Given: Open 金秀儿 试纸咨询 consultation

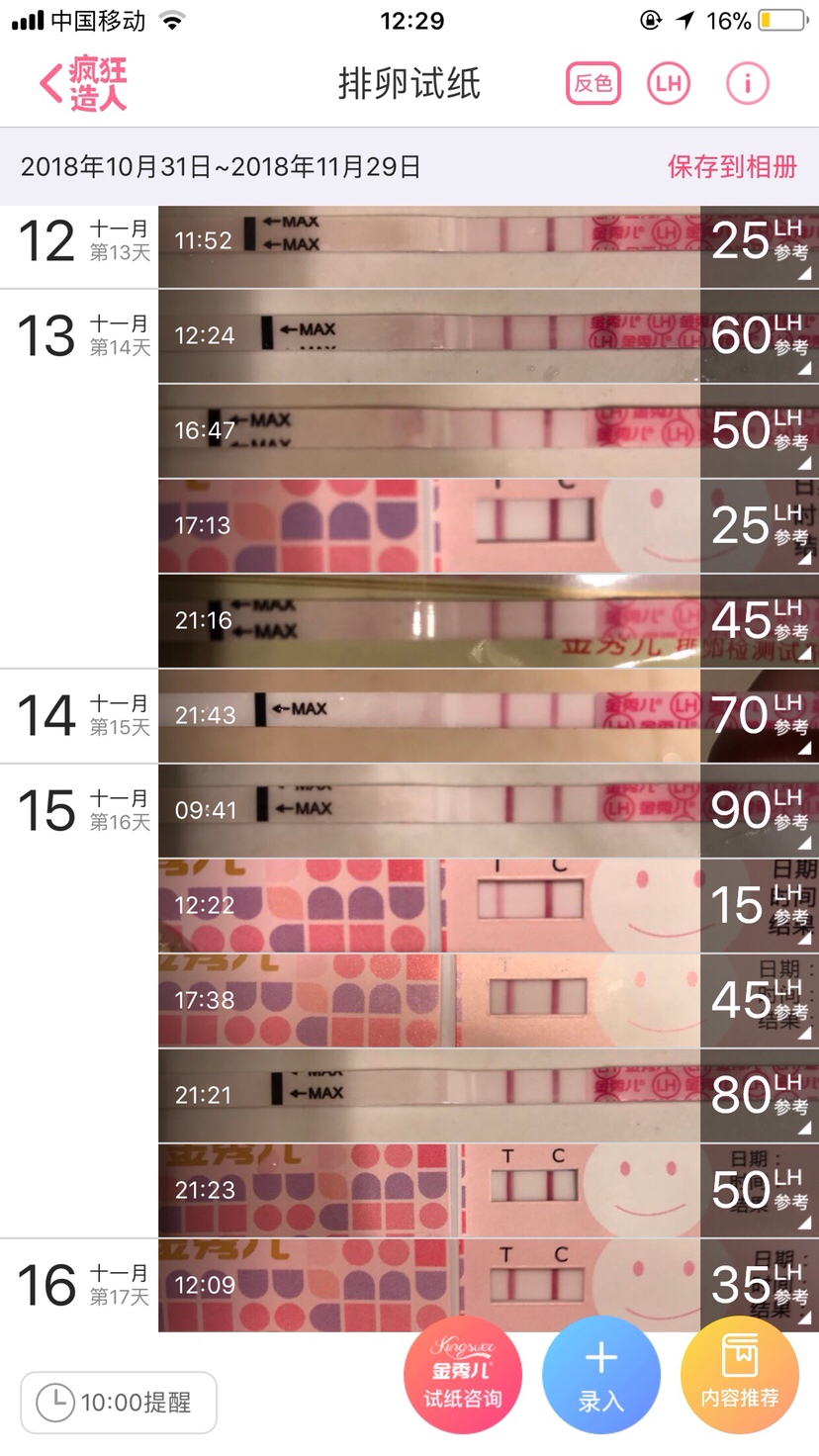Looking at the screenshot, I should click(x=463, y=1375).
